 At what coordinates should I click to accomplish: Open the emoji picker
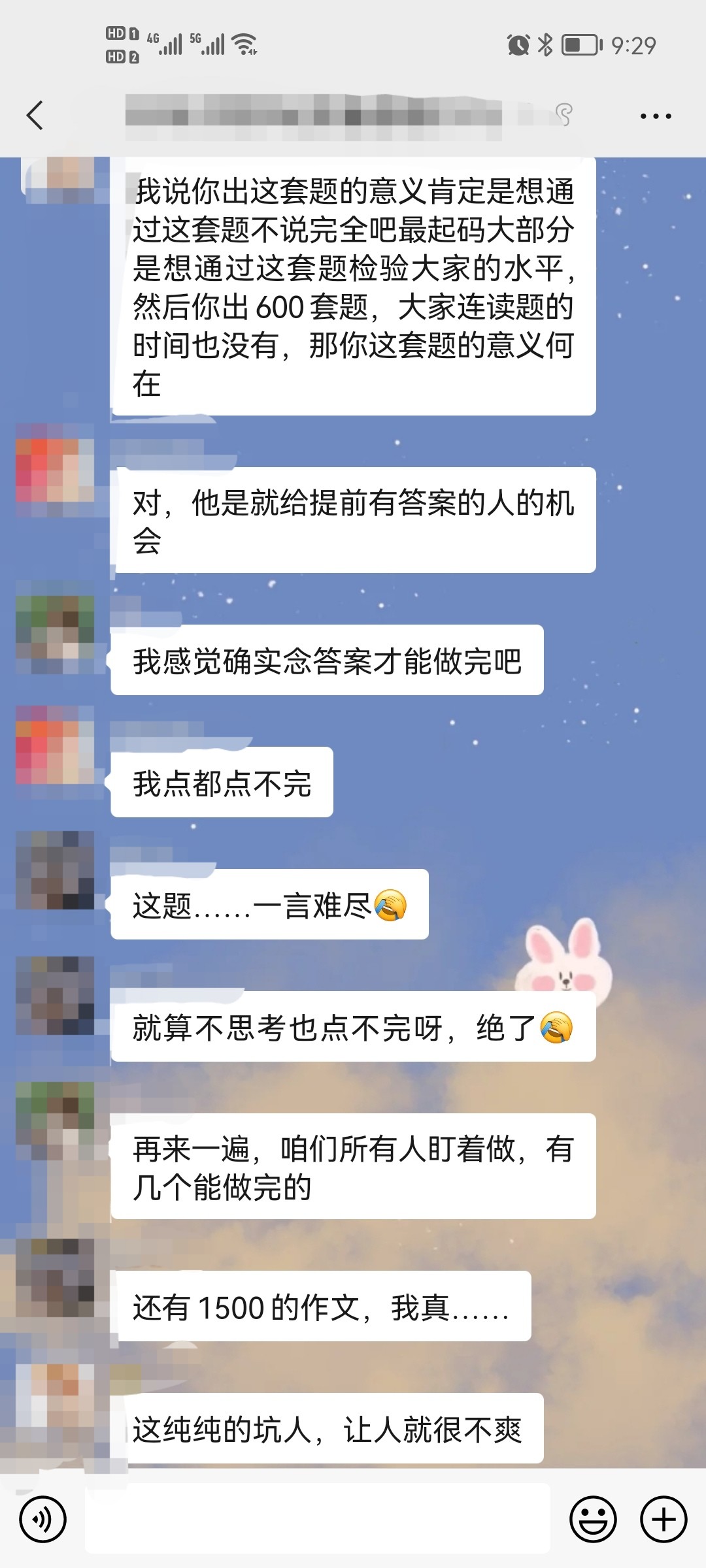593,1519
